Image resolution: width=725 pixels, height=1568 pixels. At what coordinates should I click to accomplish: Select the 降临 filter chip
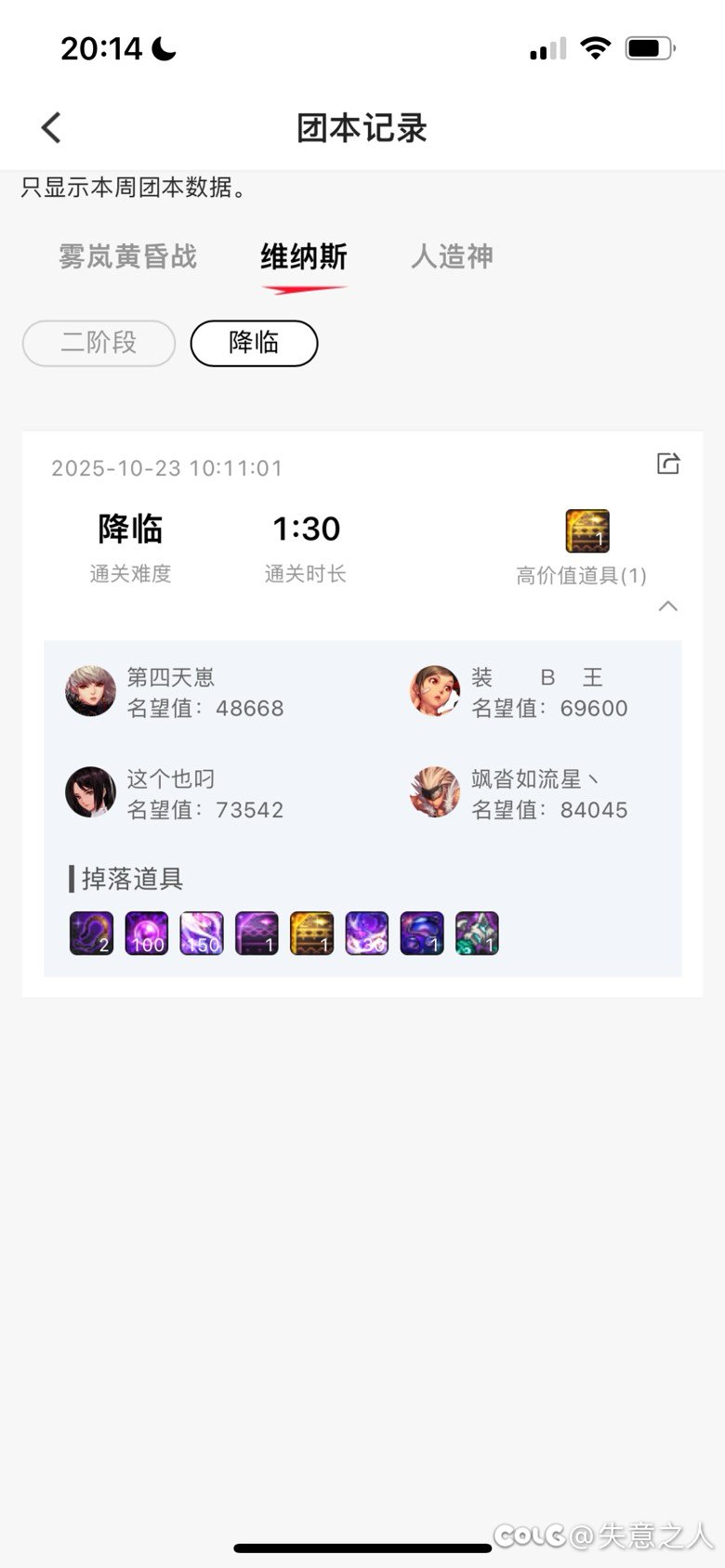(x=254, y=343)
